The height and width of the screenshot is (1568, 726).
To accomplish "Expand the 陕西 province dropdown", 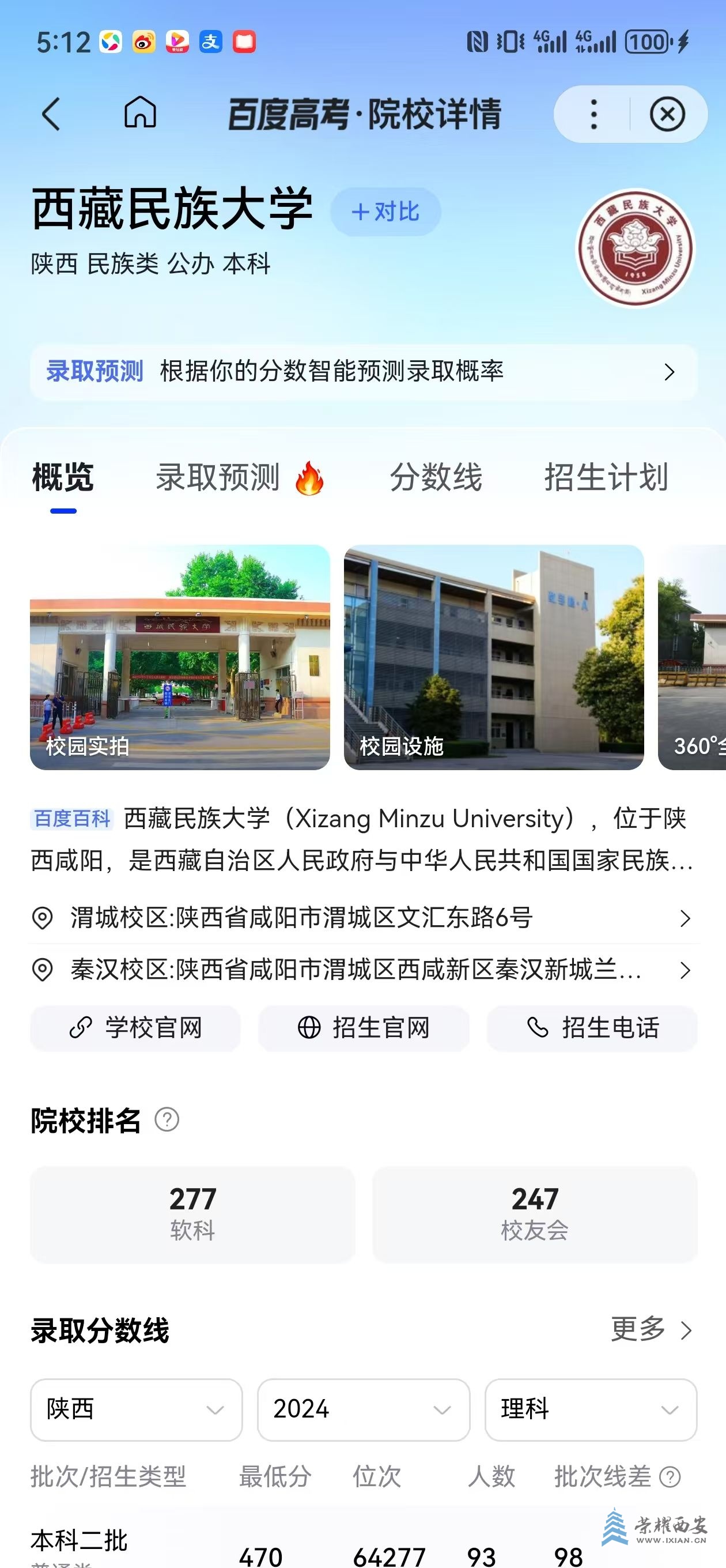I will (137, 1409).
